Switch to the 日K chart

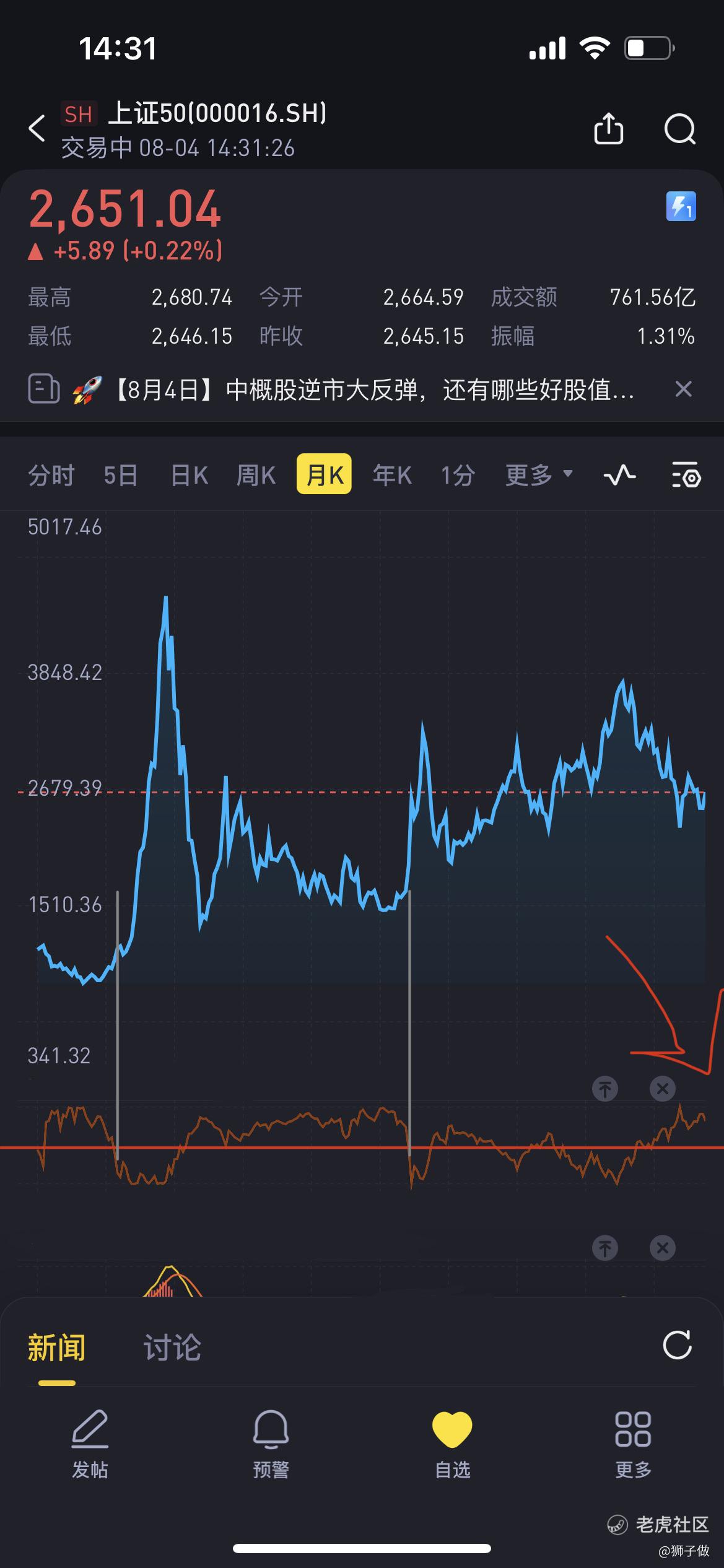tap(189, 475)
